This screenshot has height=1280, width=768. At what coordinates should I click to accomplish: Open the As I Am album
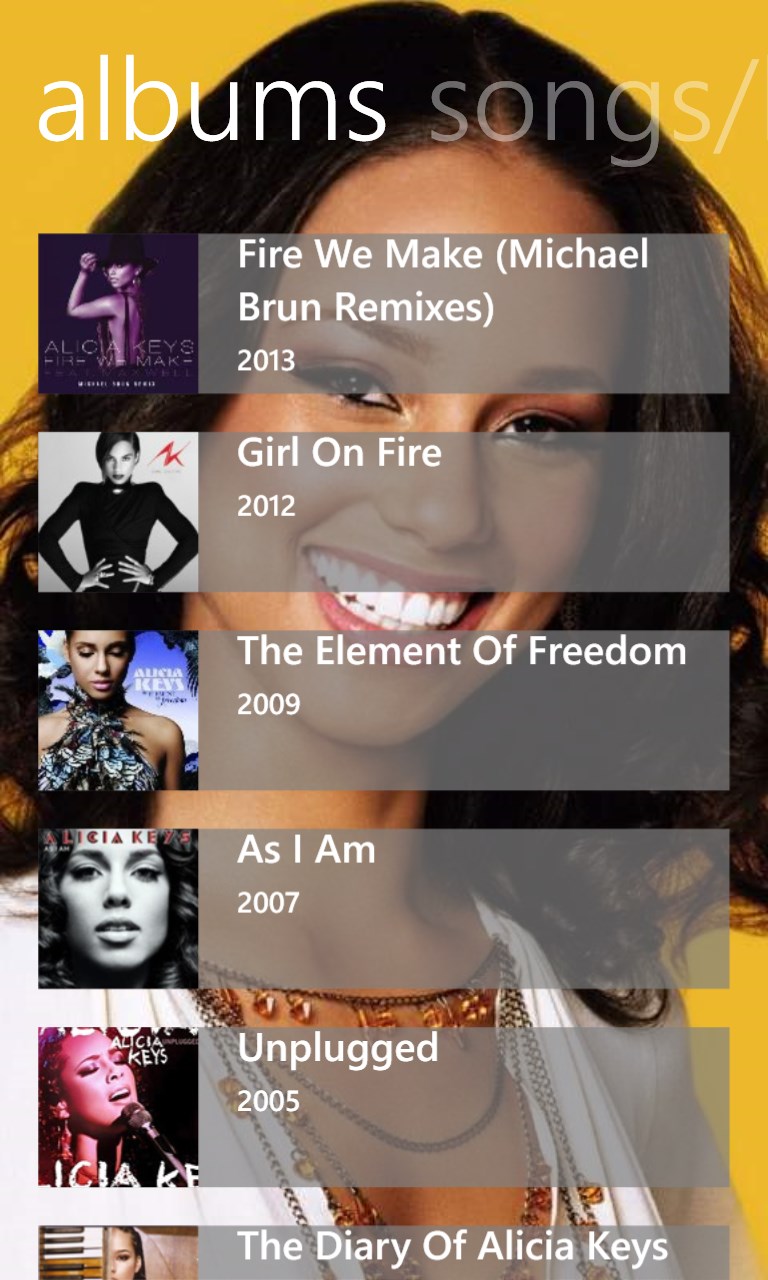point(383,908)
